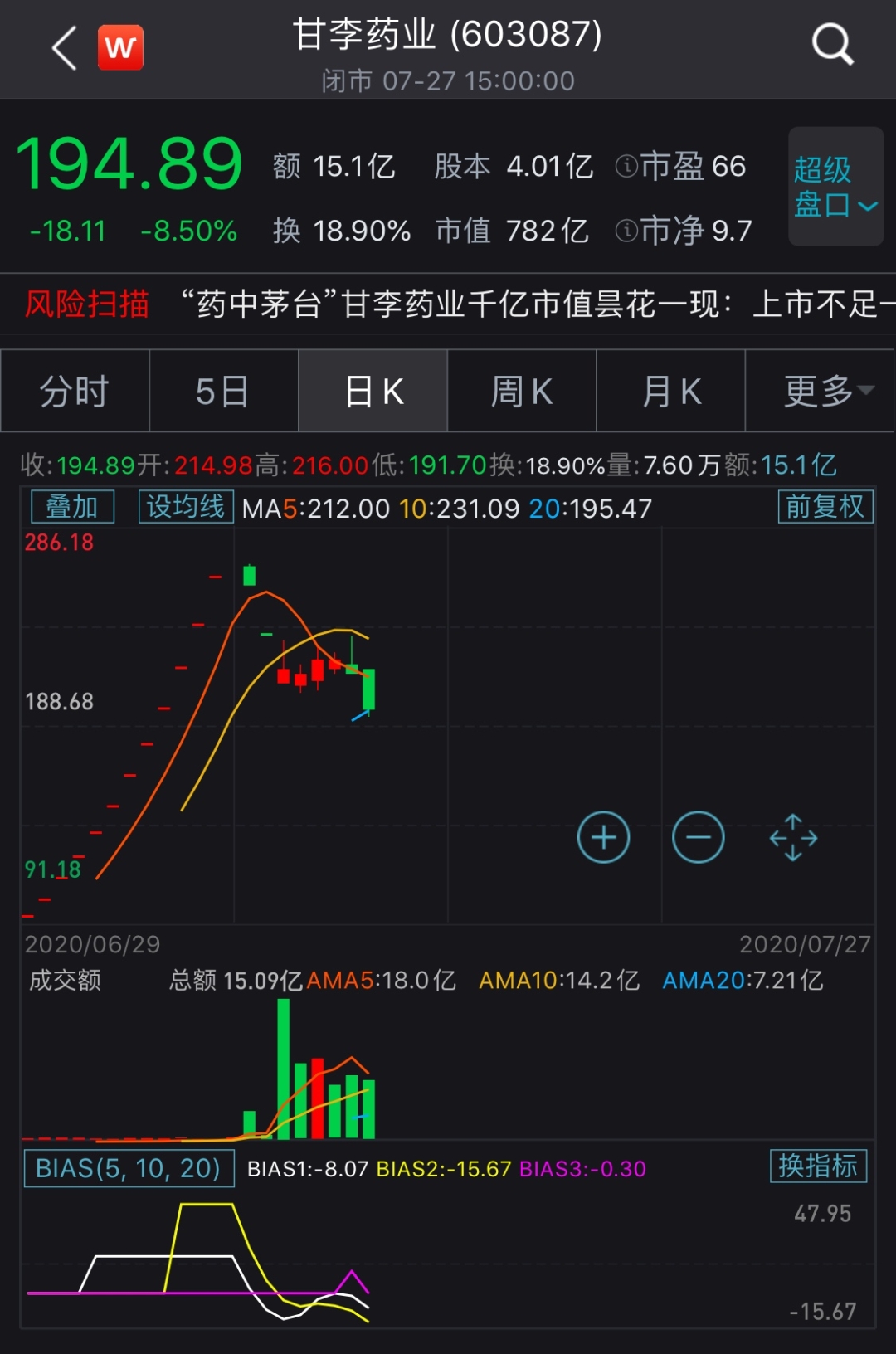Switch to the 周K chart

tap(522, 391)
